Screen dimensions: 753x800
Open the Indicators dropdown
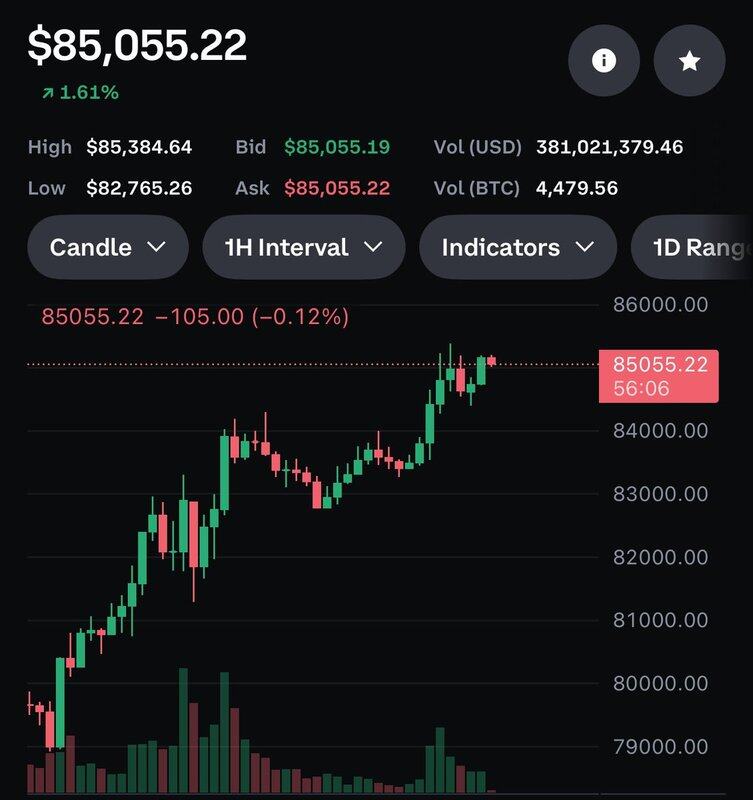(x=518, y=247)
